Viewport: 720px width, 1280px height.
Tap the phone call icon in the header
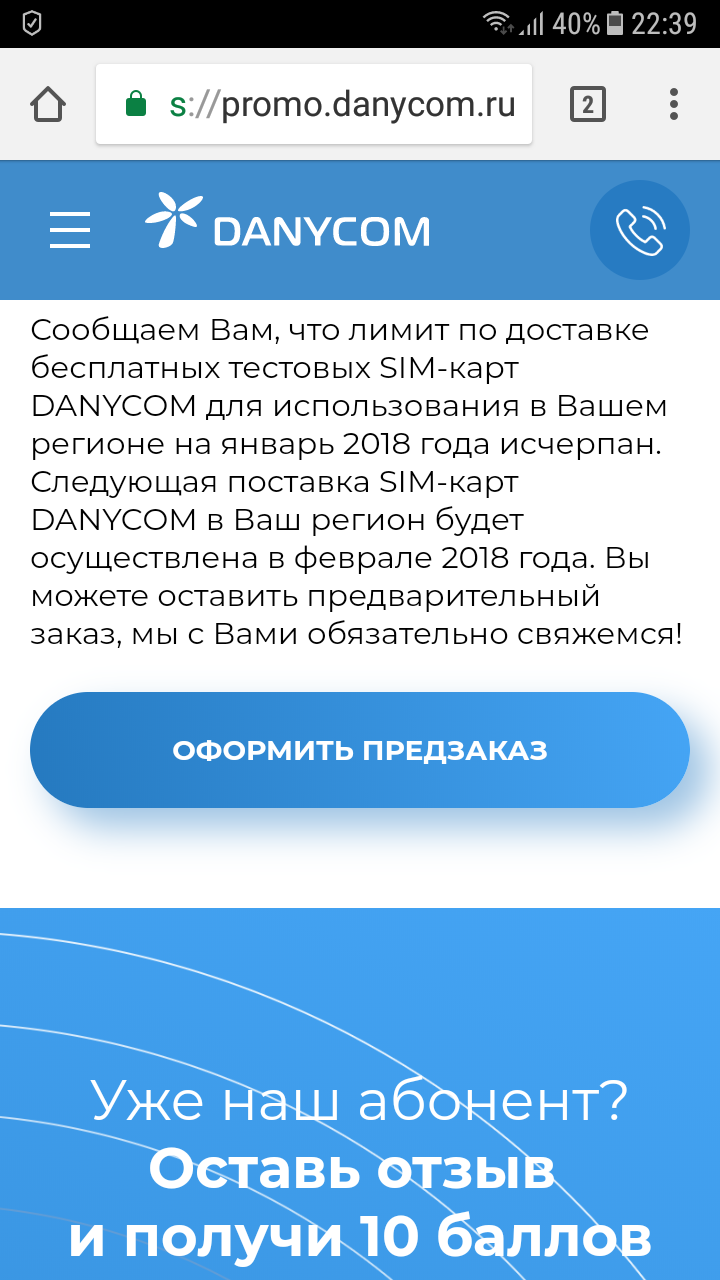[640, 230]
